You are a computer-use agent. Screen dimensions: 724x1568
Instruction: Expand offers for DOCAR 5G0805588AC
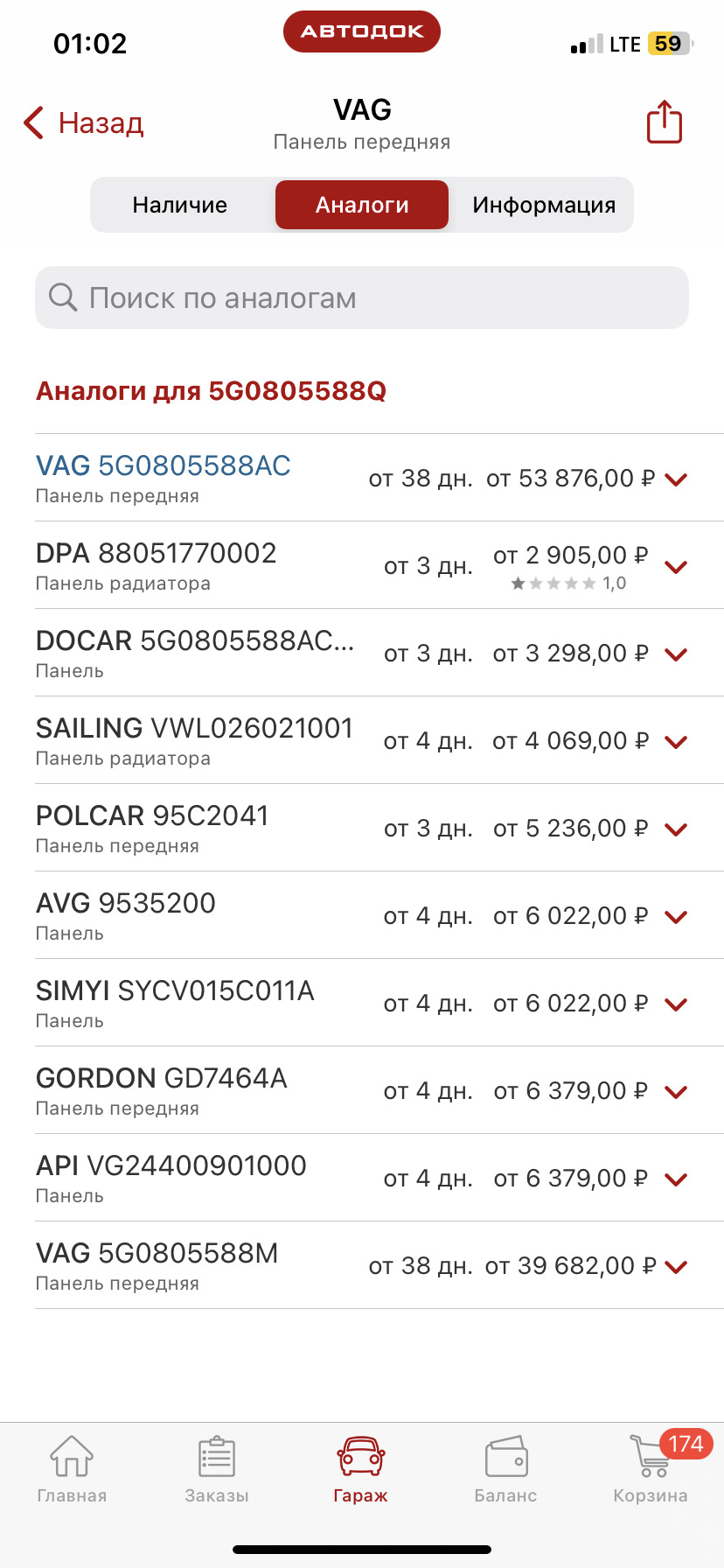point(676,654)
